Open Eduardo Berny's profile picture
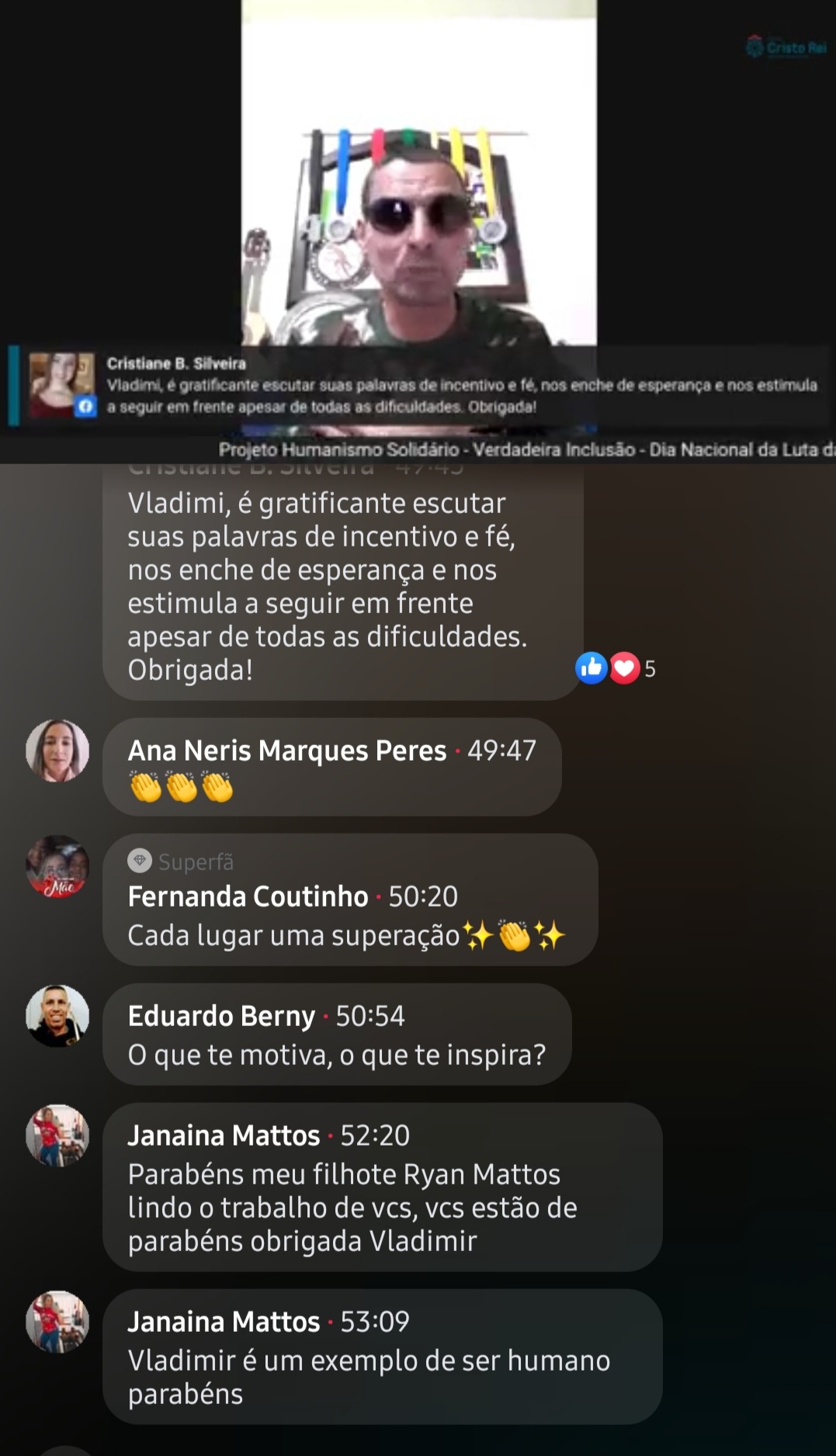 point(57,1016)
